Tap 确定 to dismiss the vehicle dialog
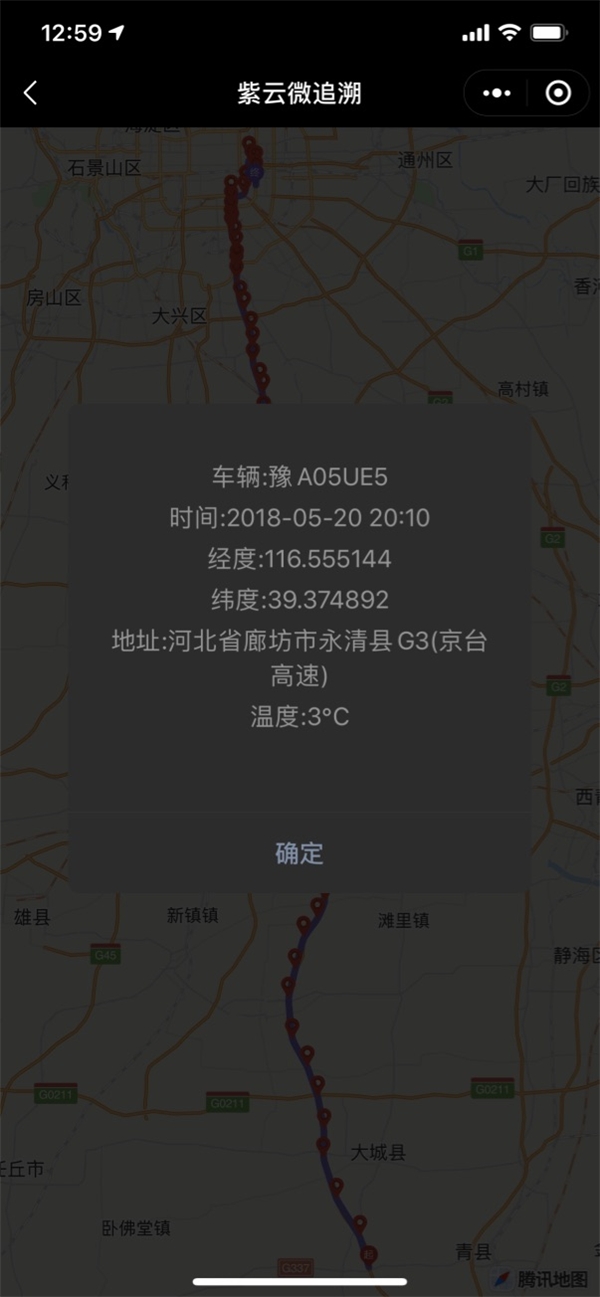 pos(299,853)
